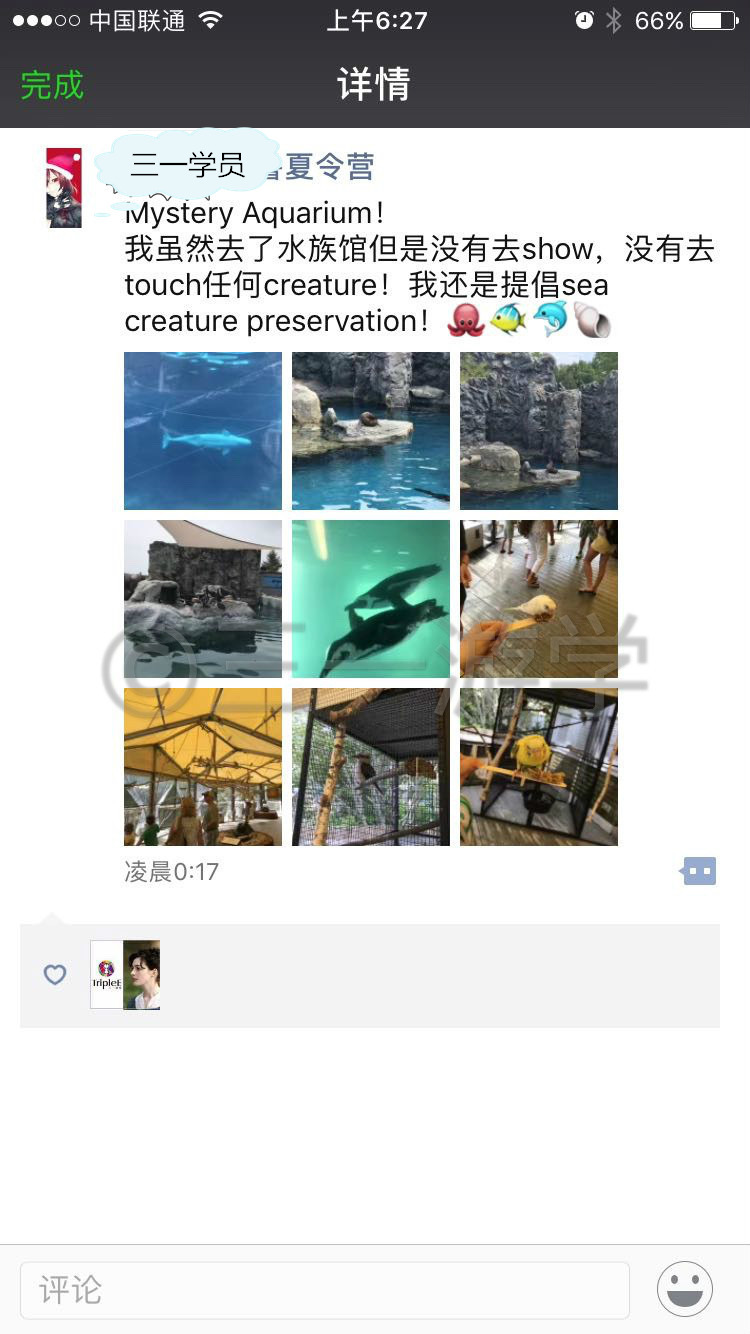
Task: View the swimming penguins photo
Action: 371,599
